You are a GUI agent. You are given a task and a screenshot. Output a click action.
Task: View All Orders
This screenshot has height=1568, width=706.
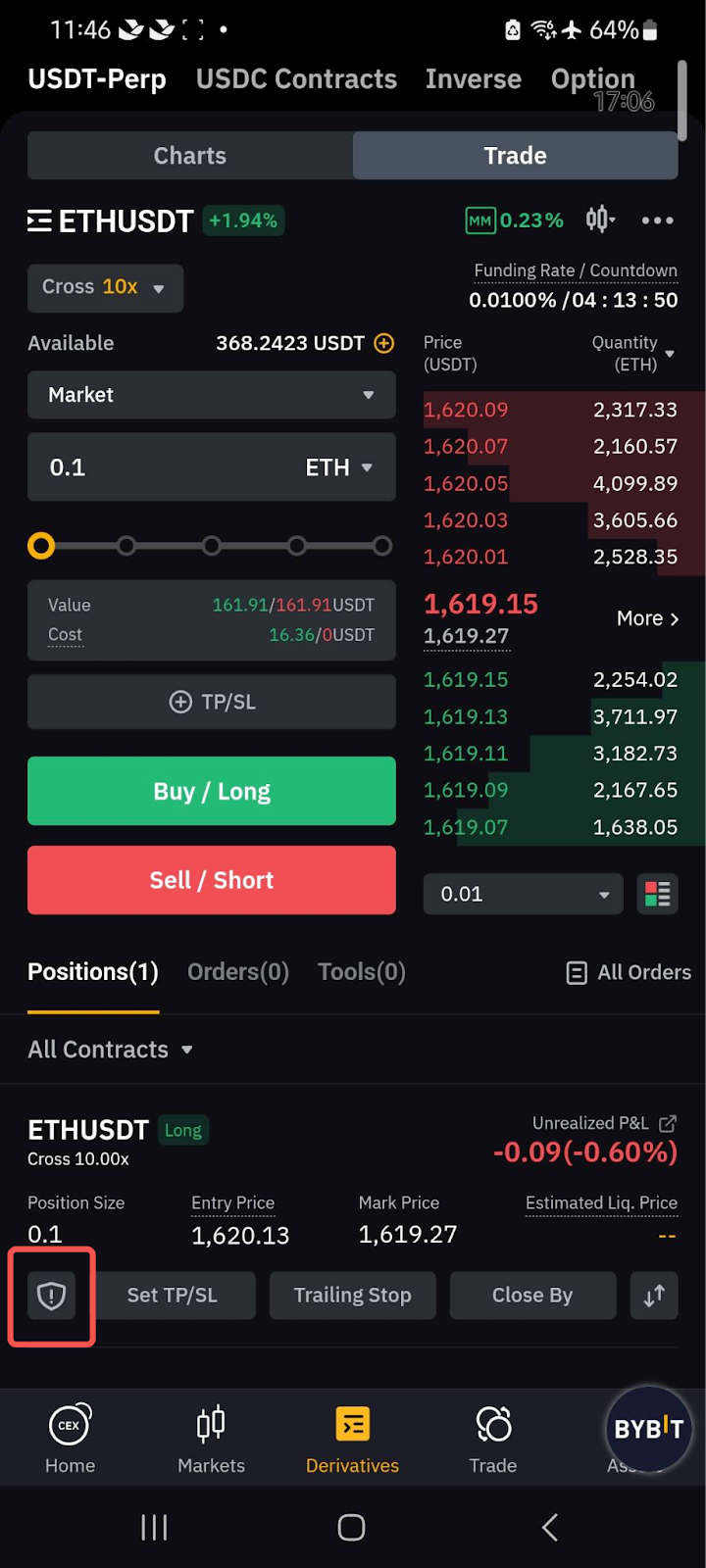coord(630,972)
